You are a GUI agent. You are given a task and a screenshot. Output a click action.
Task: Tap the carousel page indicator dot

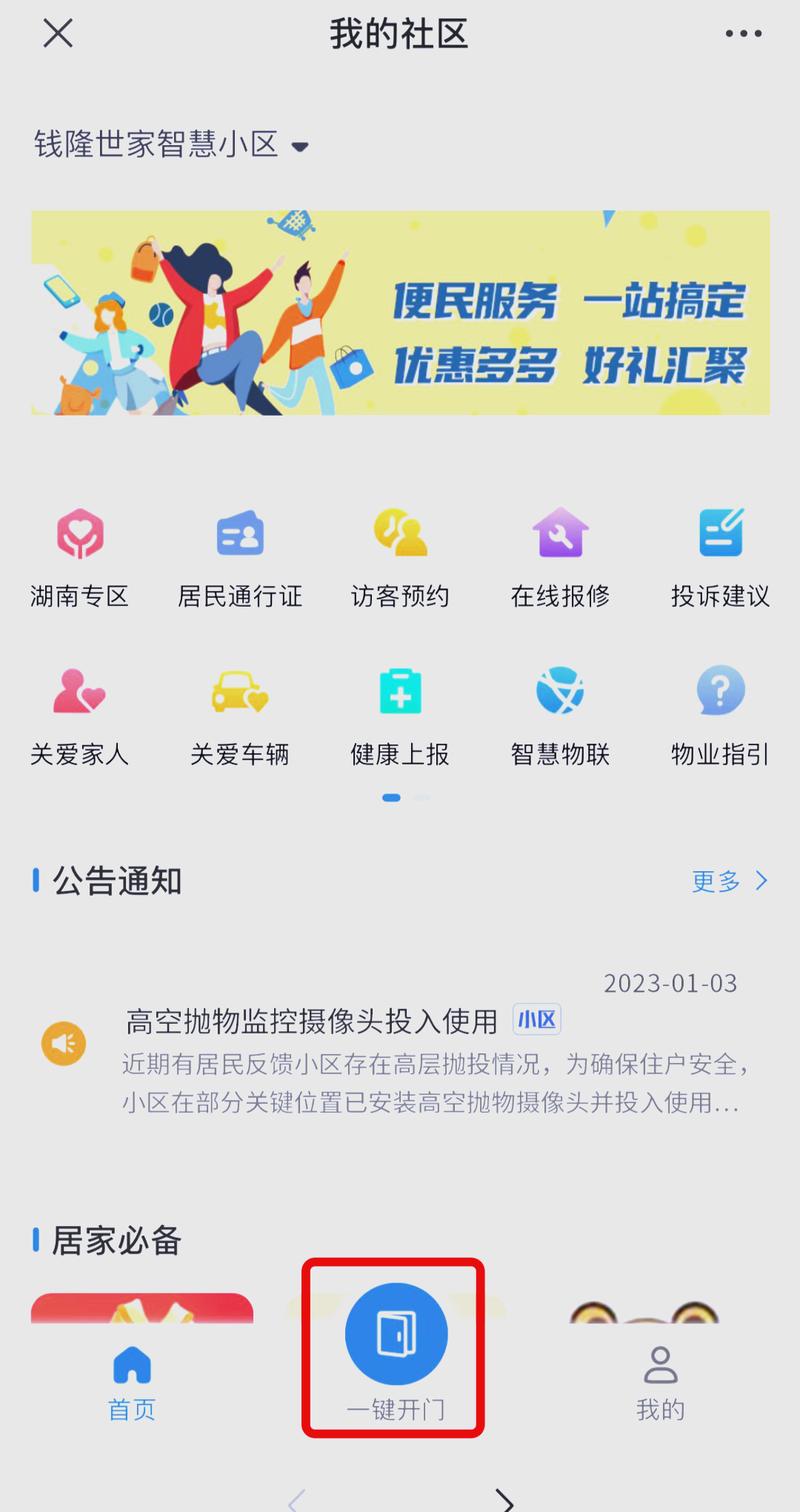pos(391,797)
